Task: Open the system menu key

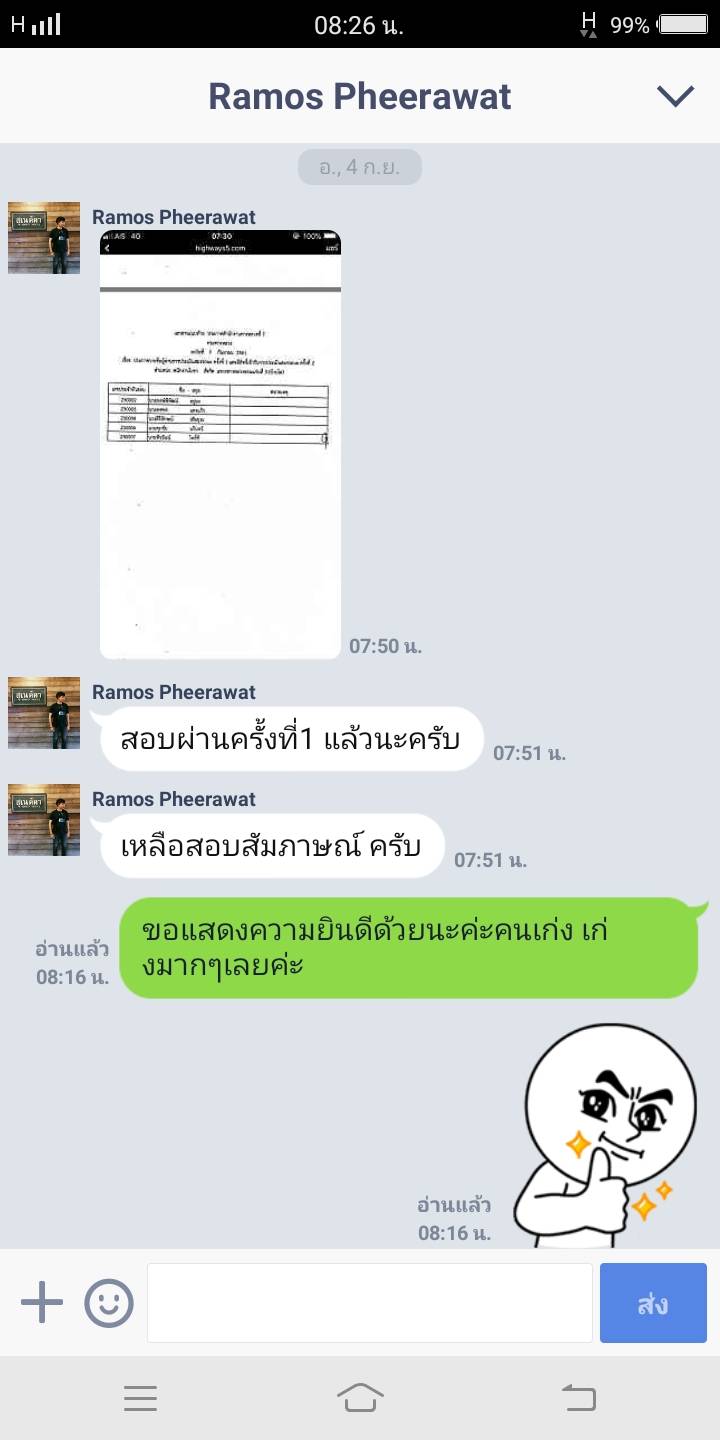Action: [141, 1398]
